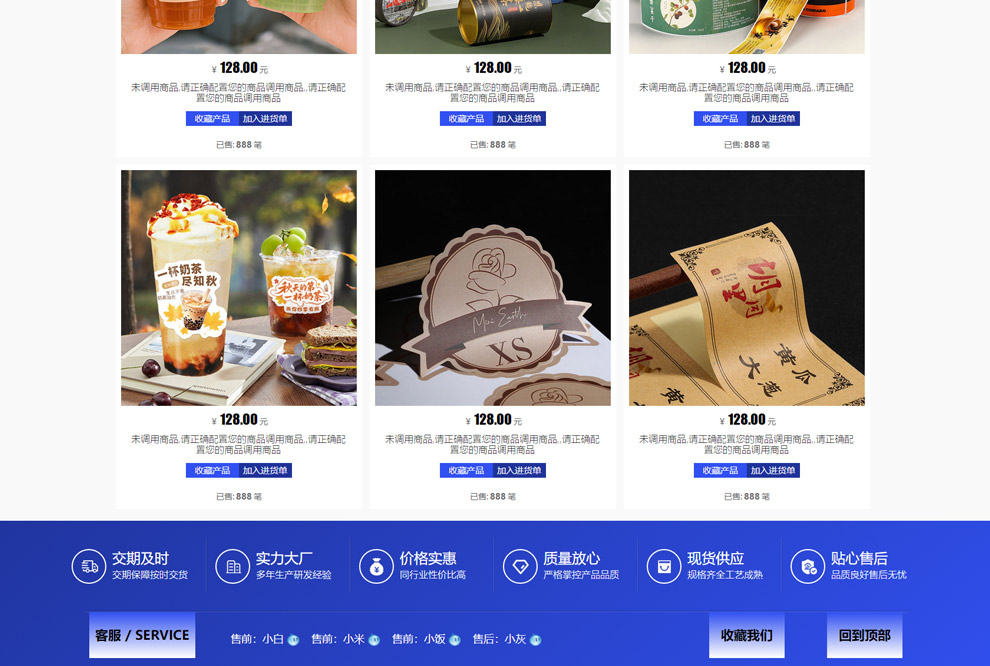
Task: Tap 加入进货单 under the rose XS label
Action: coord(519,471)
